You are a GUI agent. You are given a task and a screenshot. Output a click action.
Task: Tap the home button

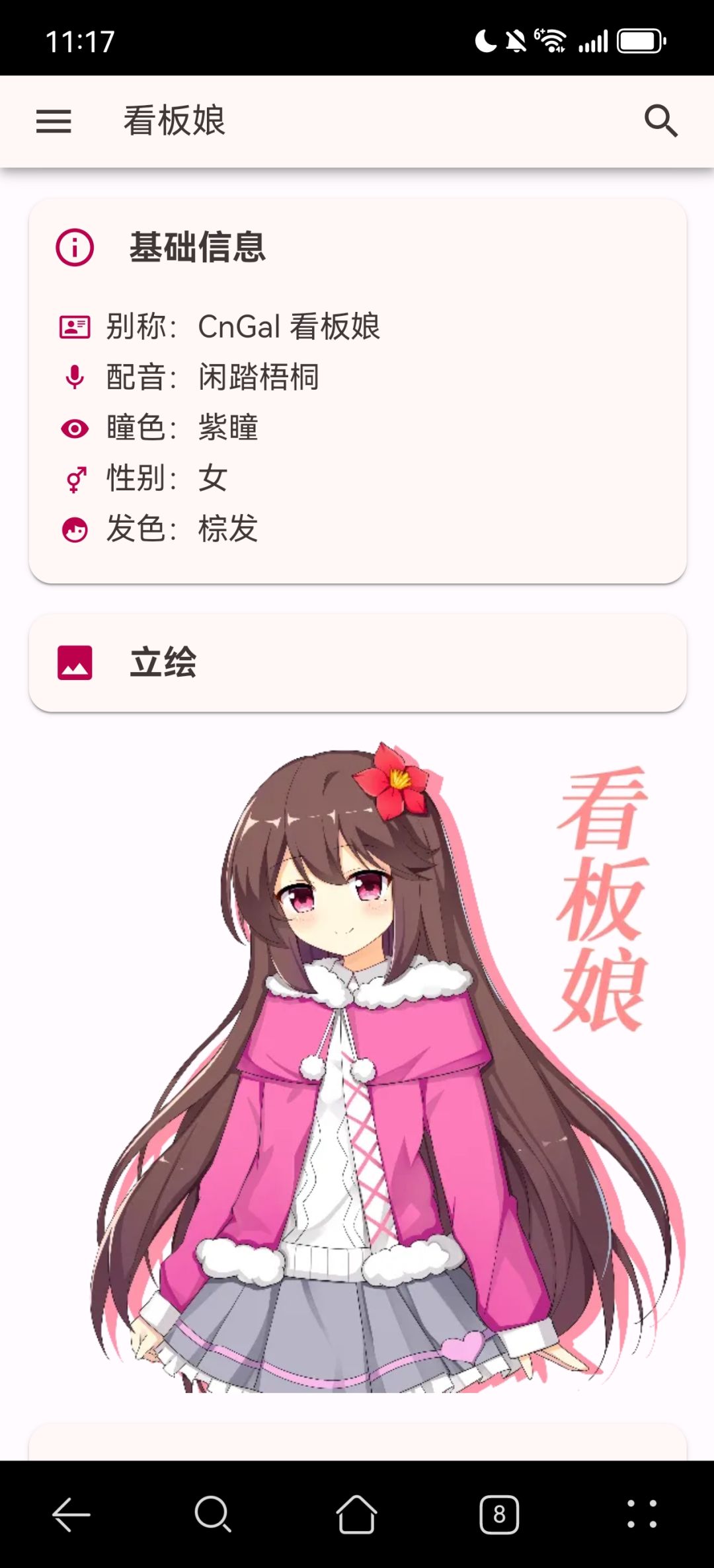point(356,1513)
